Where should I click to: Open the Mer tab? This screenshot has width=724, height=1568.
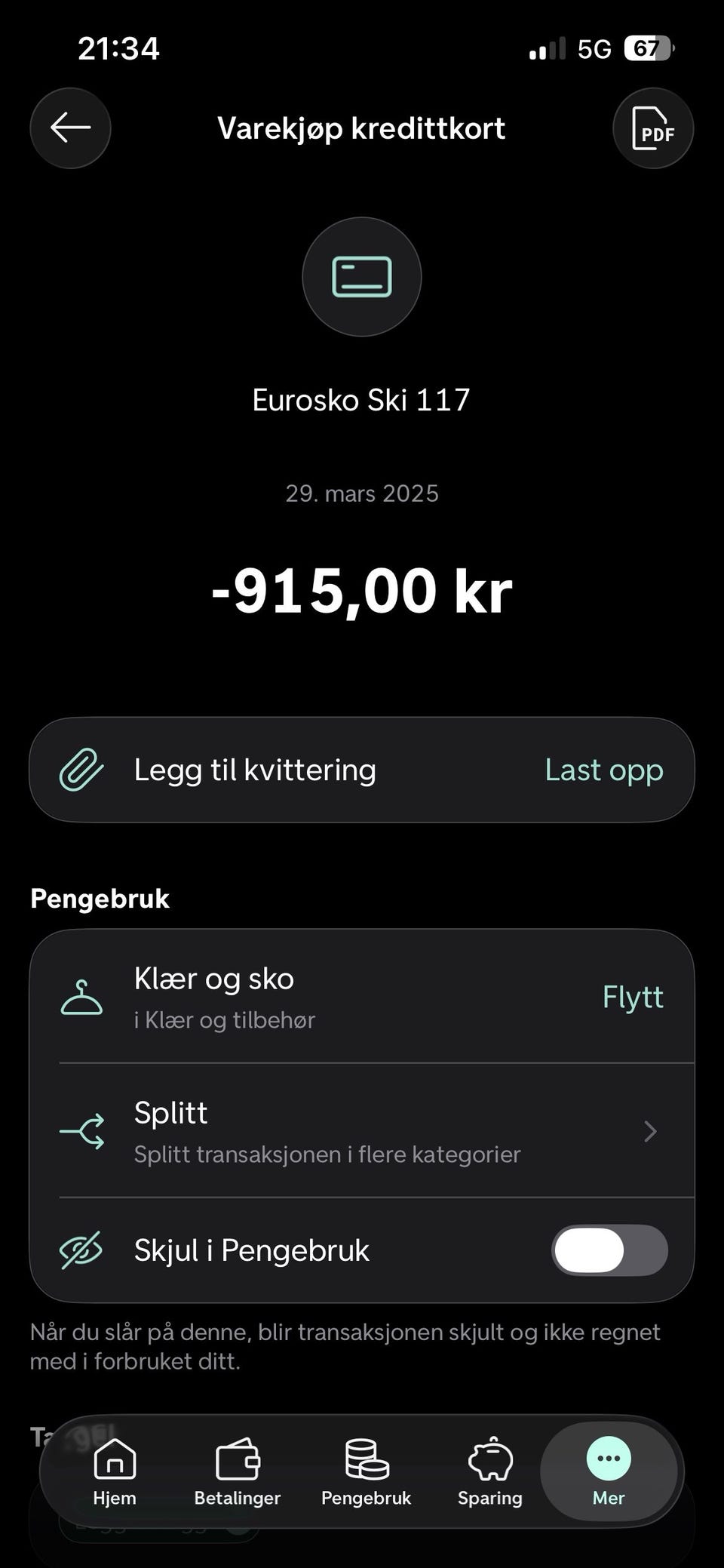click(x=608, y=1471)
